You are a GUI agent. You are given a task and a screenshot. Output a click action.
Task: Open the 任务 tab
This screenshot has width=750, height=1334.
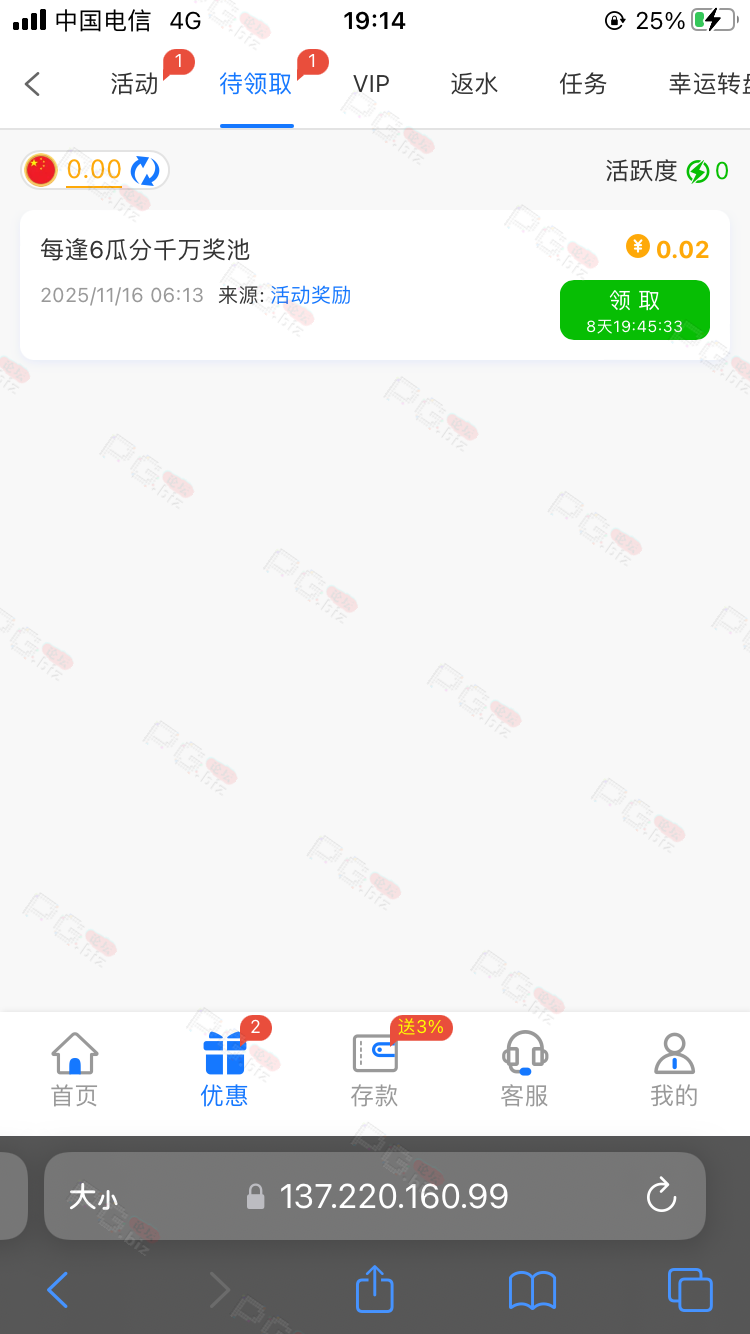(583, 84)
